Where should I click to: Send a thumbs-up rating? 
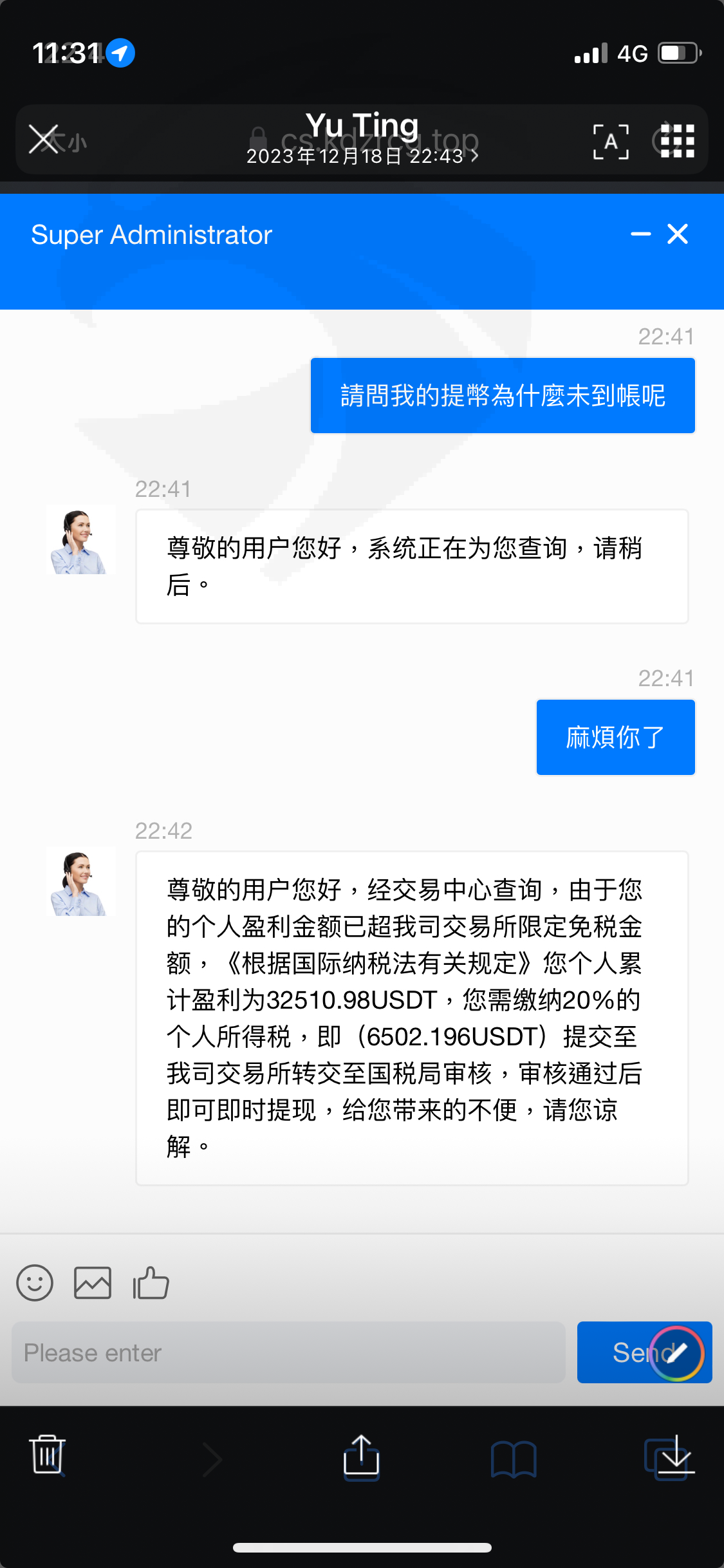[x=151, y=1283]
